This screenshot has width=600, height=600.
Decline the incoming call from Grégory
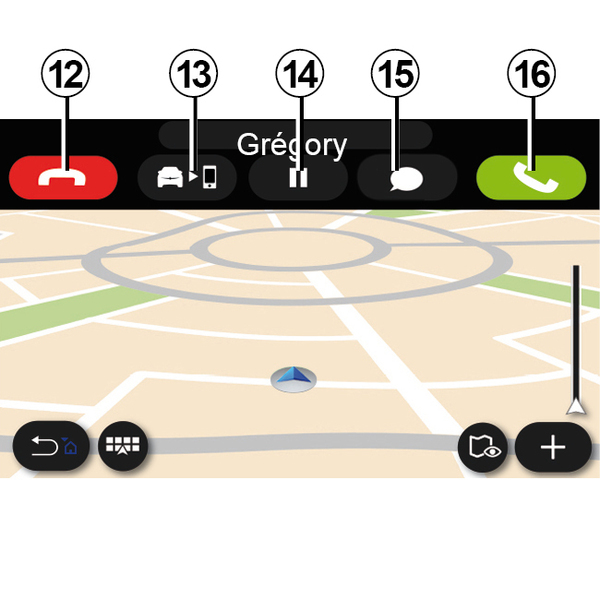click(63, 178)
